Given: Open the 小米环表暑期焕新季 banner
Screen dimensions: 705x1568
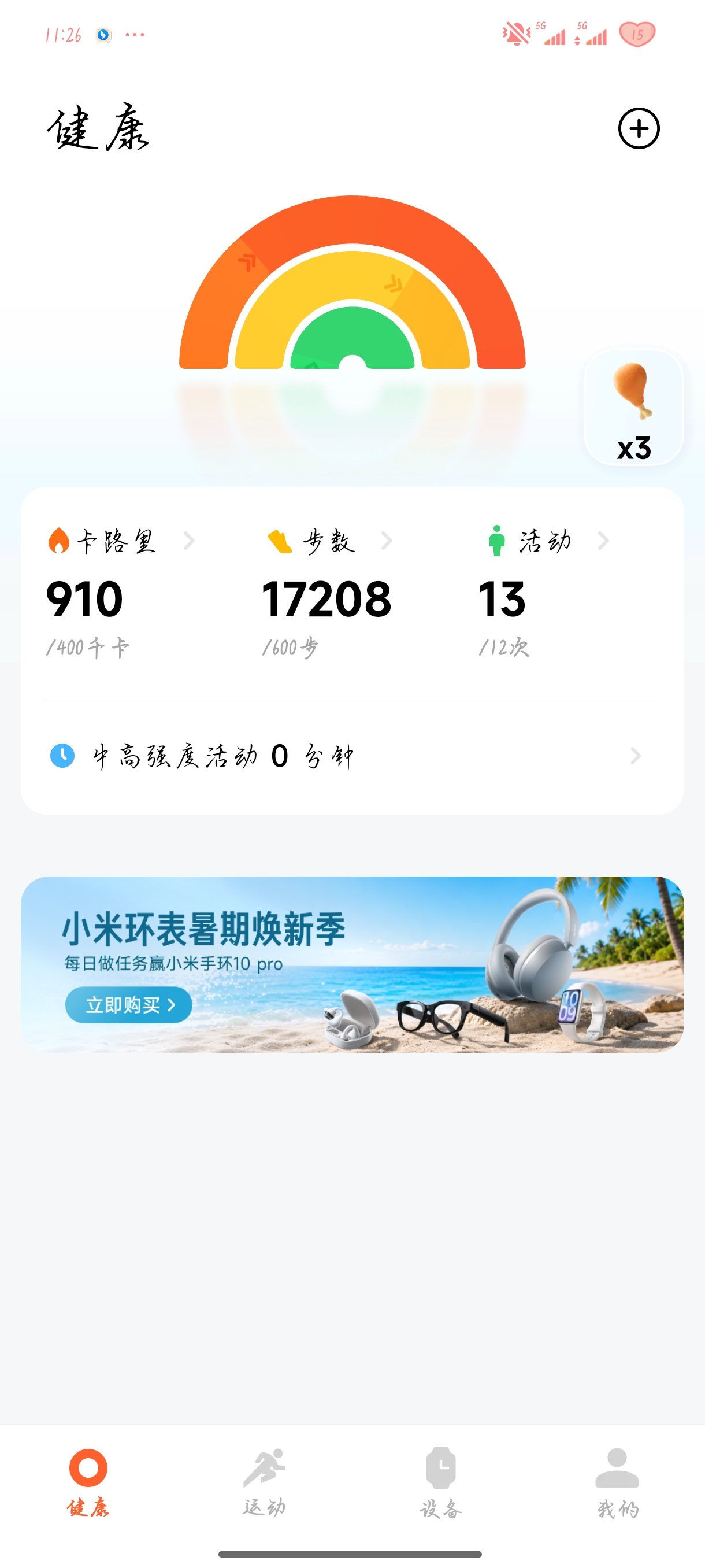Looking at the screenshot, I should pos(352,965).
